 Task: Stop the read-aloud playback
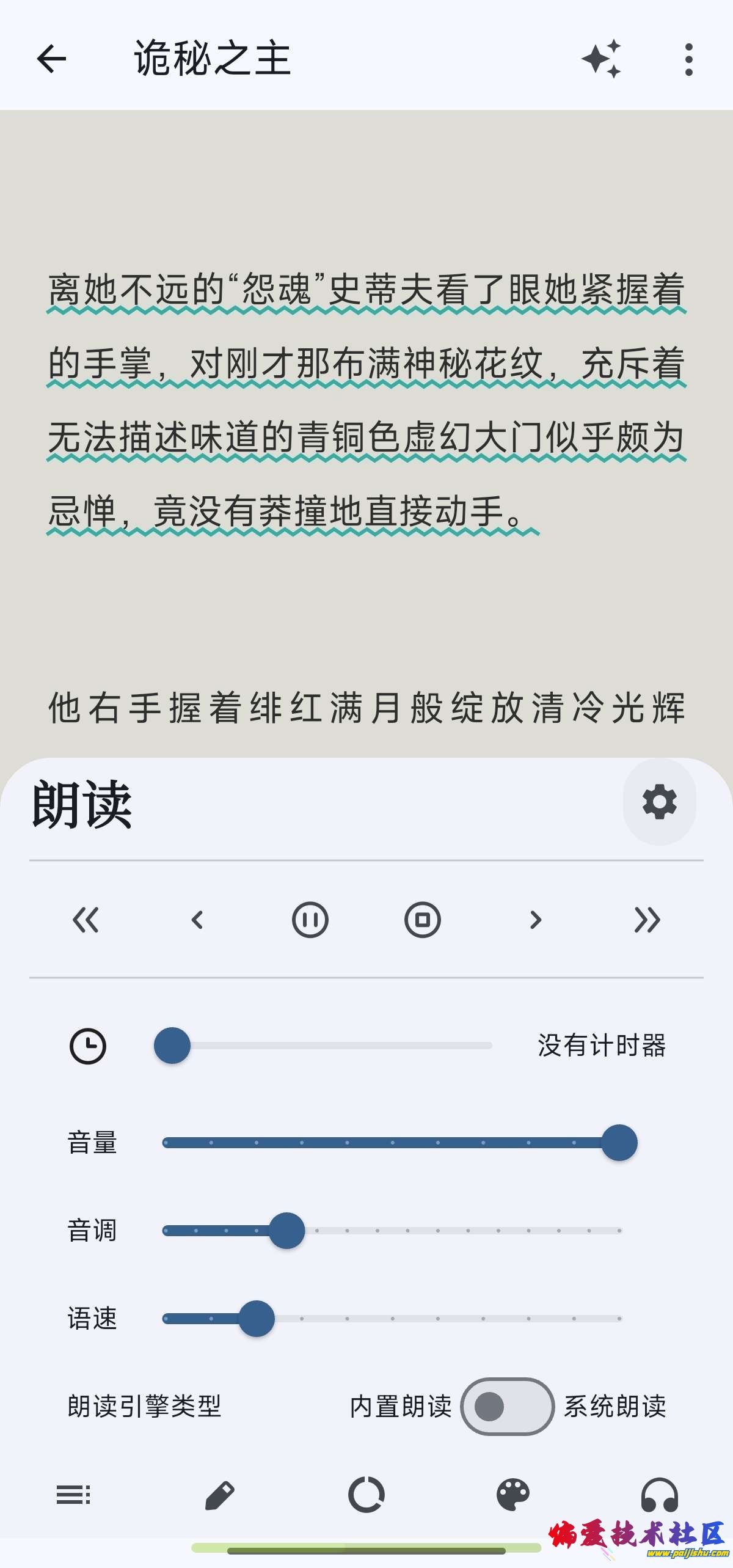(x=422, y=920)
